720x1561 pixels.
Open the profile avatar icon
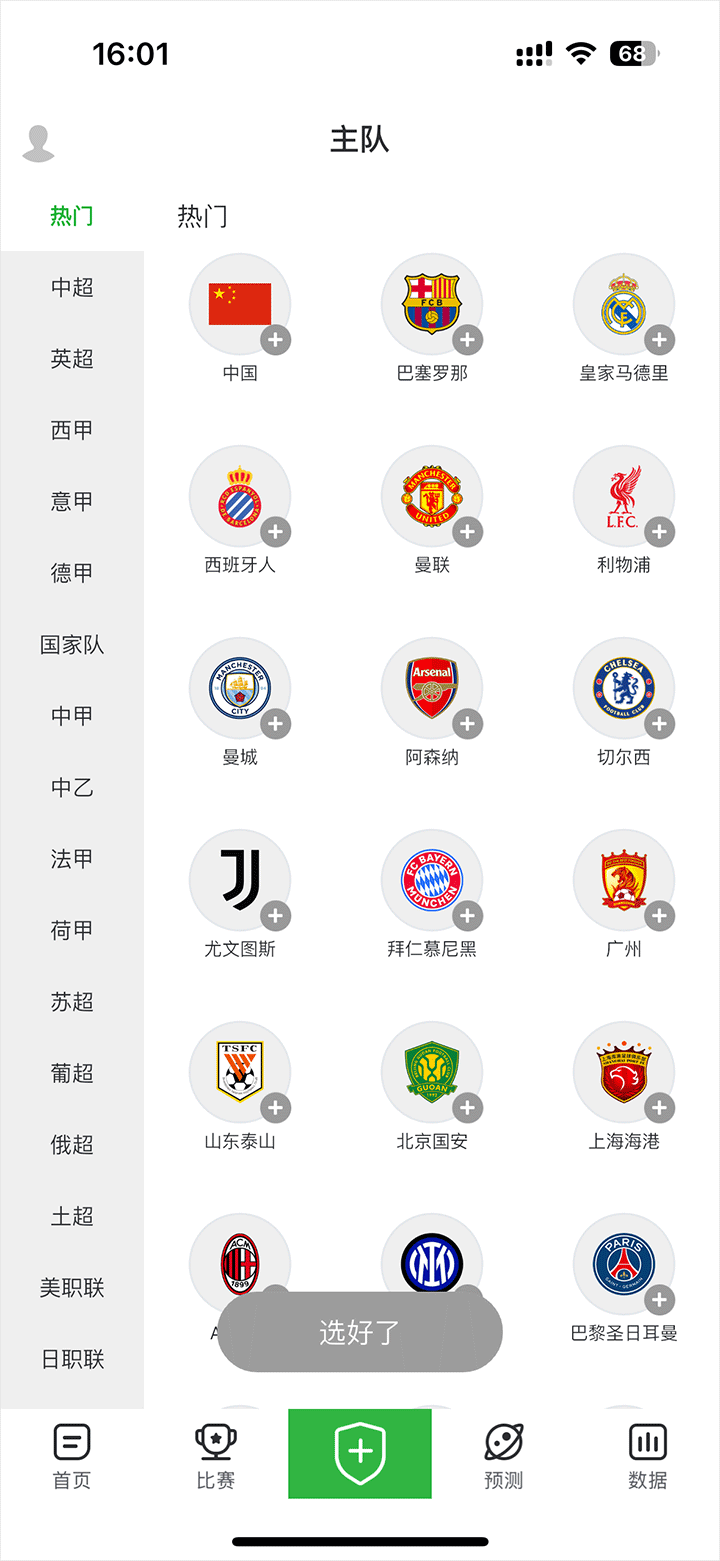pyautogui.click(x=39, y=143)
